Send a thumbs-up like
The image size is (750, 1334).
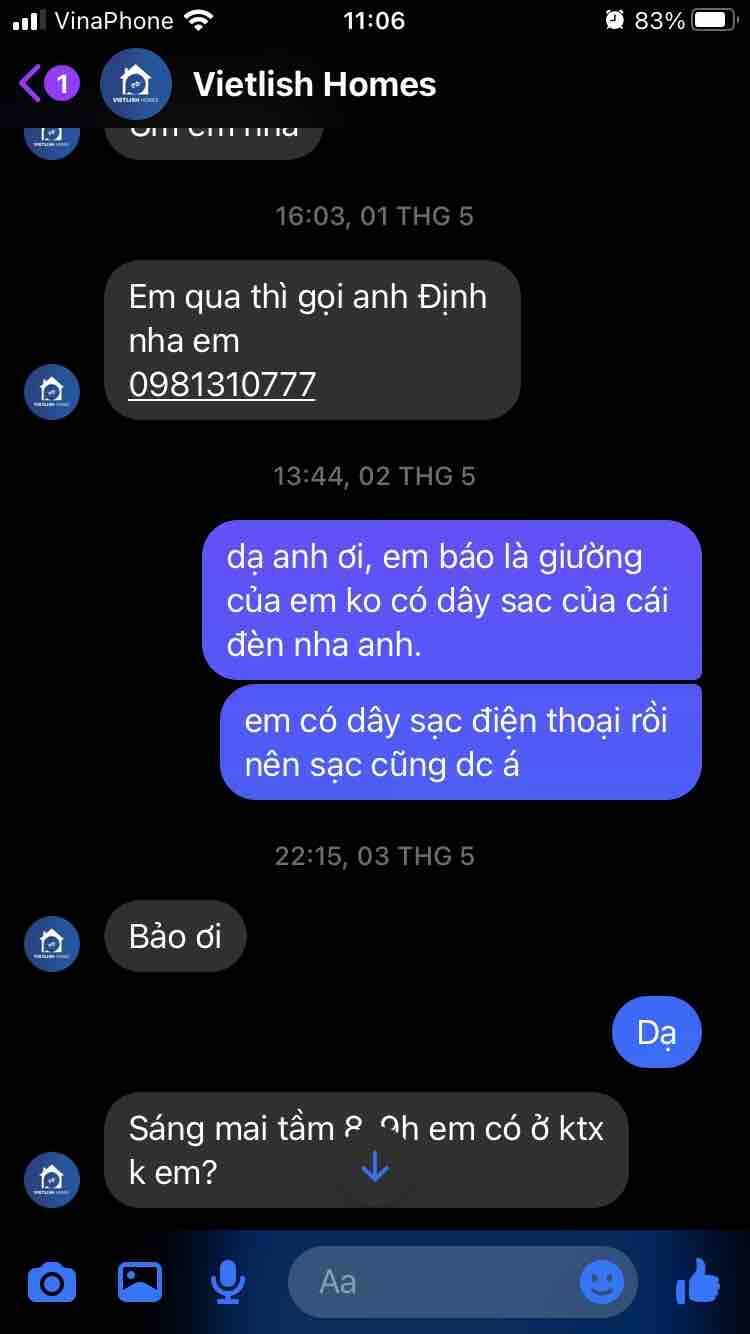[698, 1281]
